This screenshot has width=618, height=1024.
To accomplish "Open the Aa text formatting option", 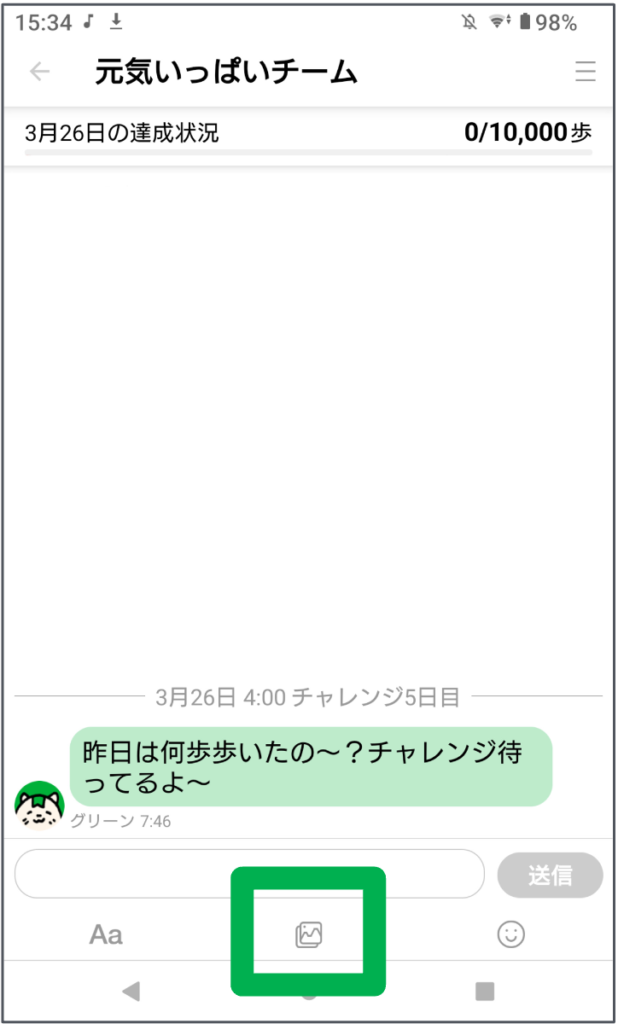I will tap(106, 935).
